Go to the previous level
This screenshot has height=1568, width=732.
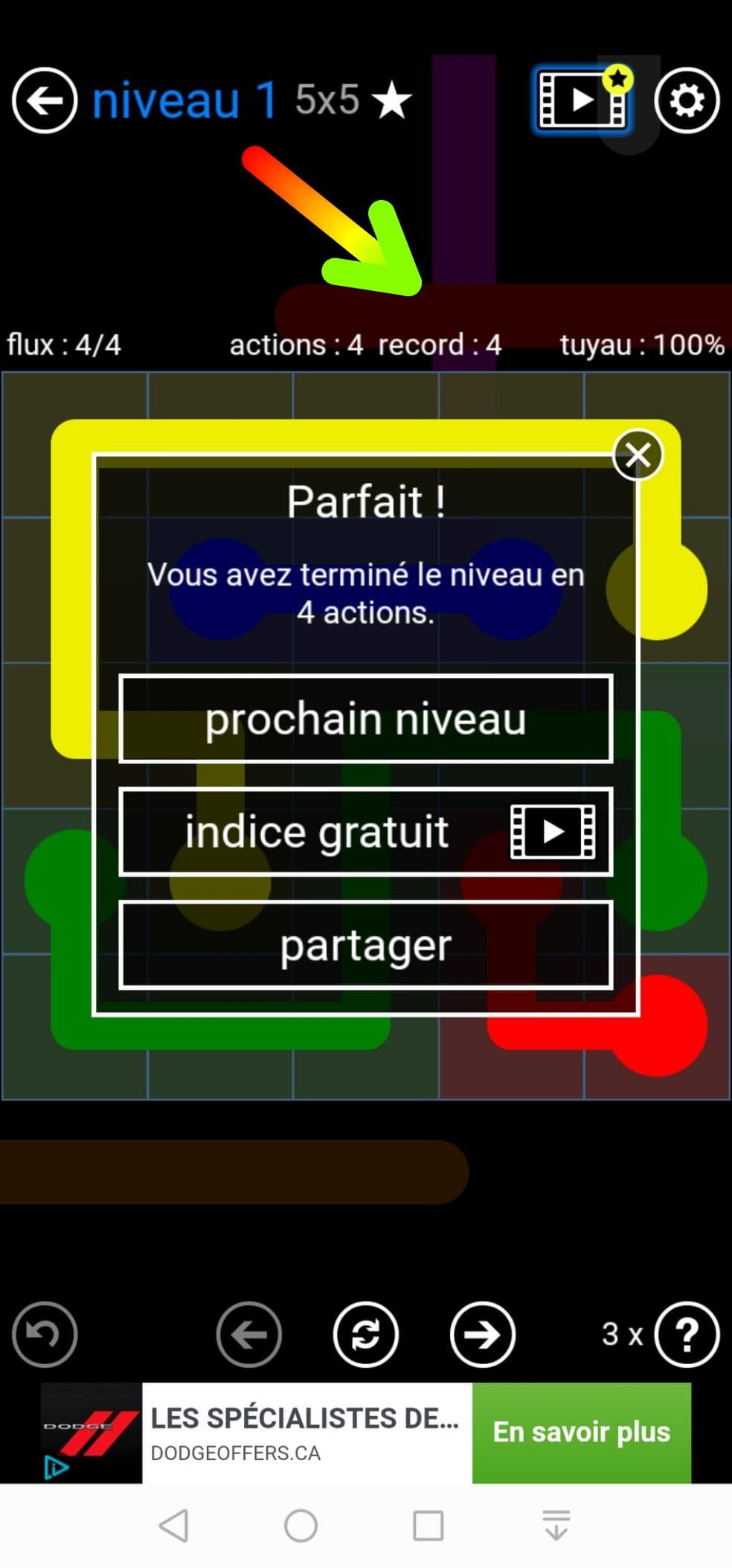point(249,1334)
